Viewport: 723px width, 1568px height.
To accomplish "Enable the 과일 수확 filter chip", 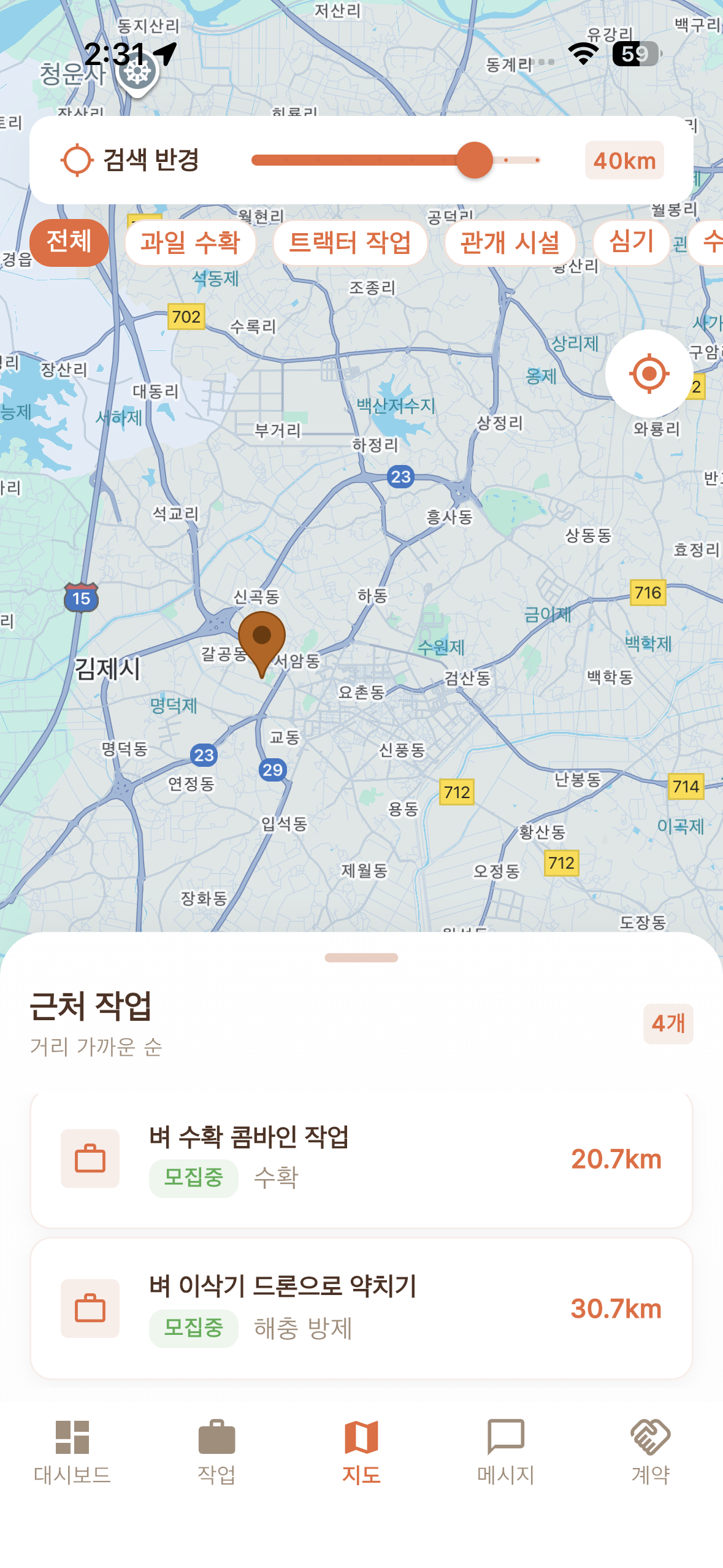I will [x=190, y=242].
